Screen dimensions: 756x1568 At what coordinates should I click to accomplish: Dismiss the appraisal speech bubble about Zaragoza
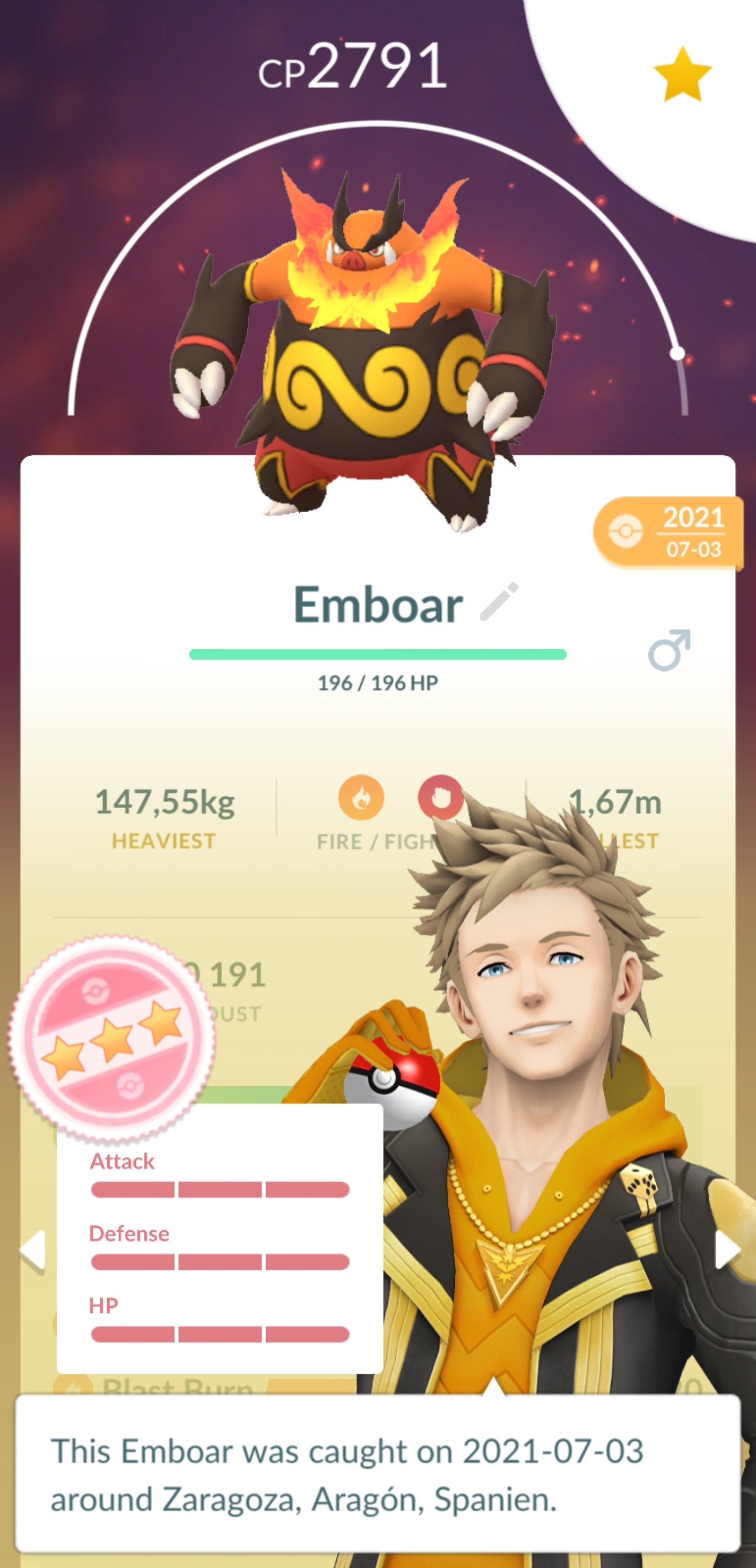tap(377, 1474)
